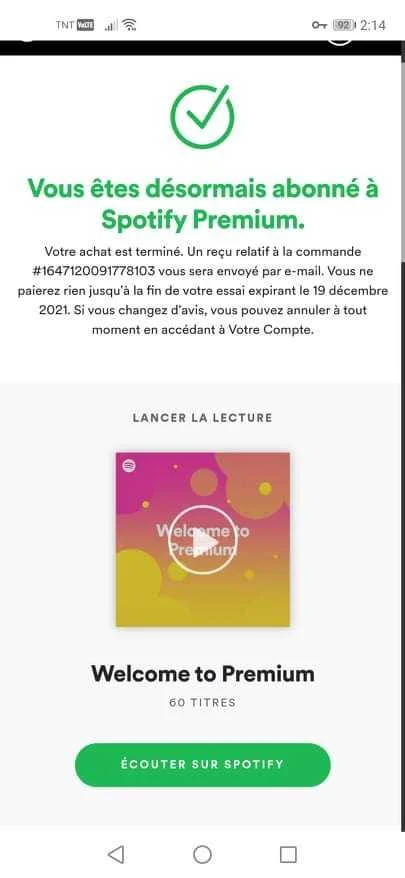Image resolution: width=405 pixels, height=878 pixels.
Task: Go to the system home screen
Action: tap(202, 854)
